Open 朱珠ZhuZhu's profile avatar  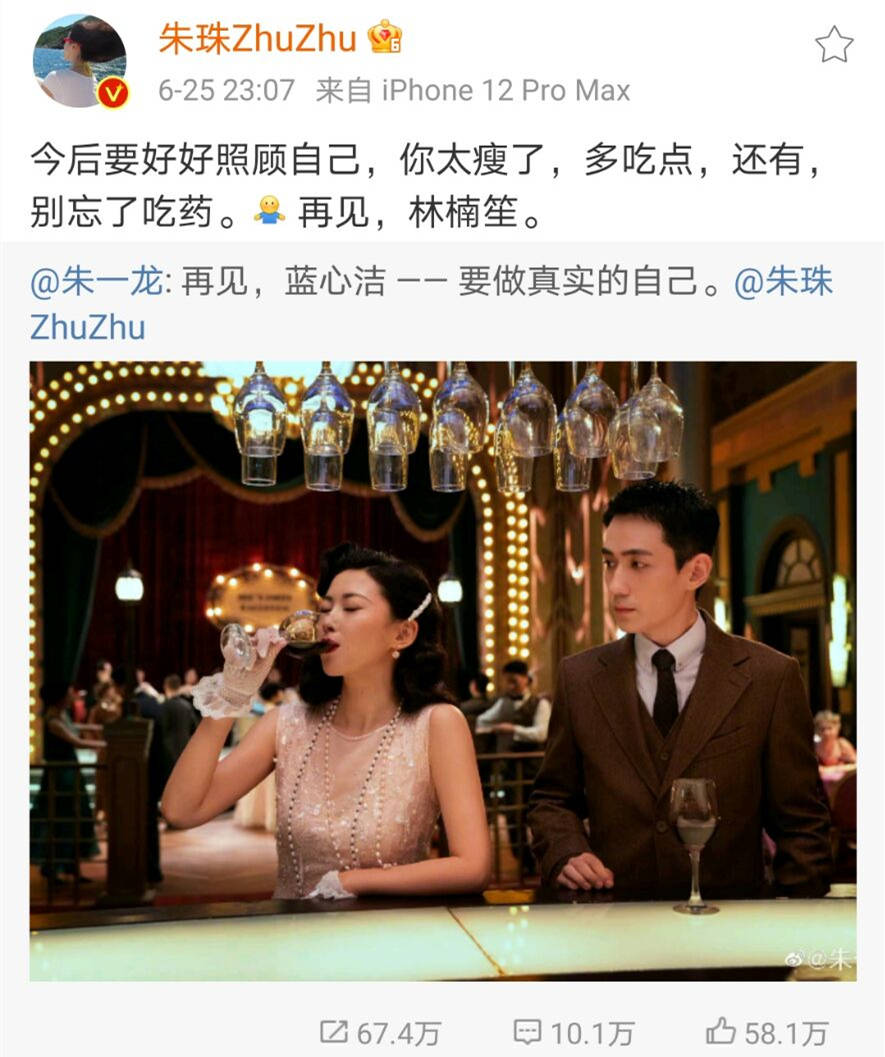tap(80, 60)
